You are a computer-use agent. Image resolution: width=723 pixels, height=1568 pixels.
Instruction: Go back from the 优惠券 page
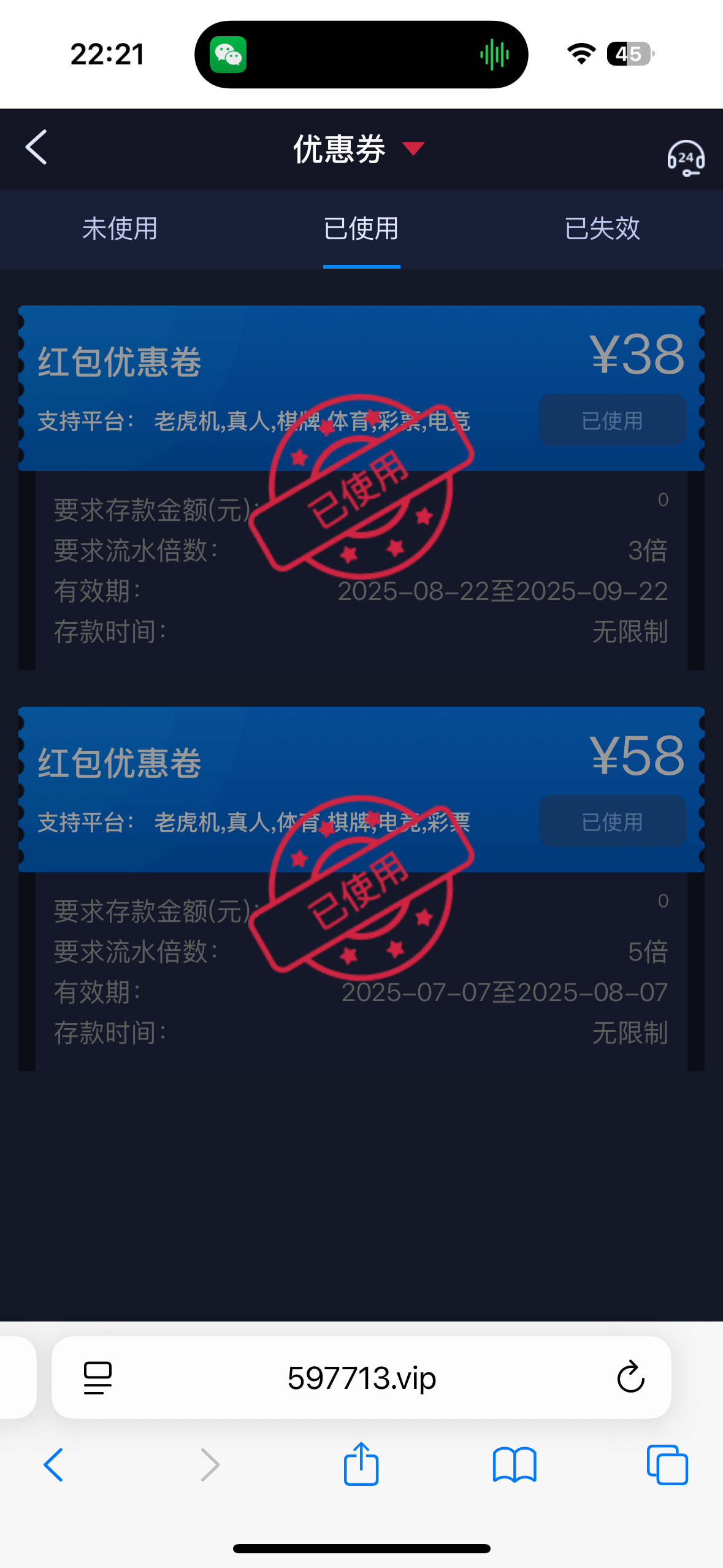(37, 147)
